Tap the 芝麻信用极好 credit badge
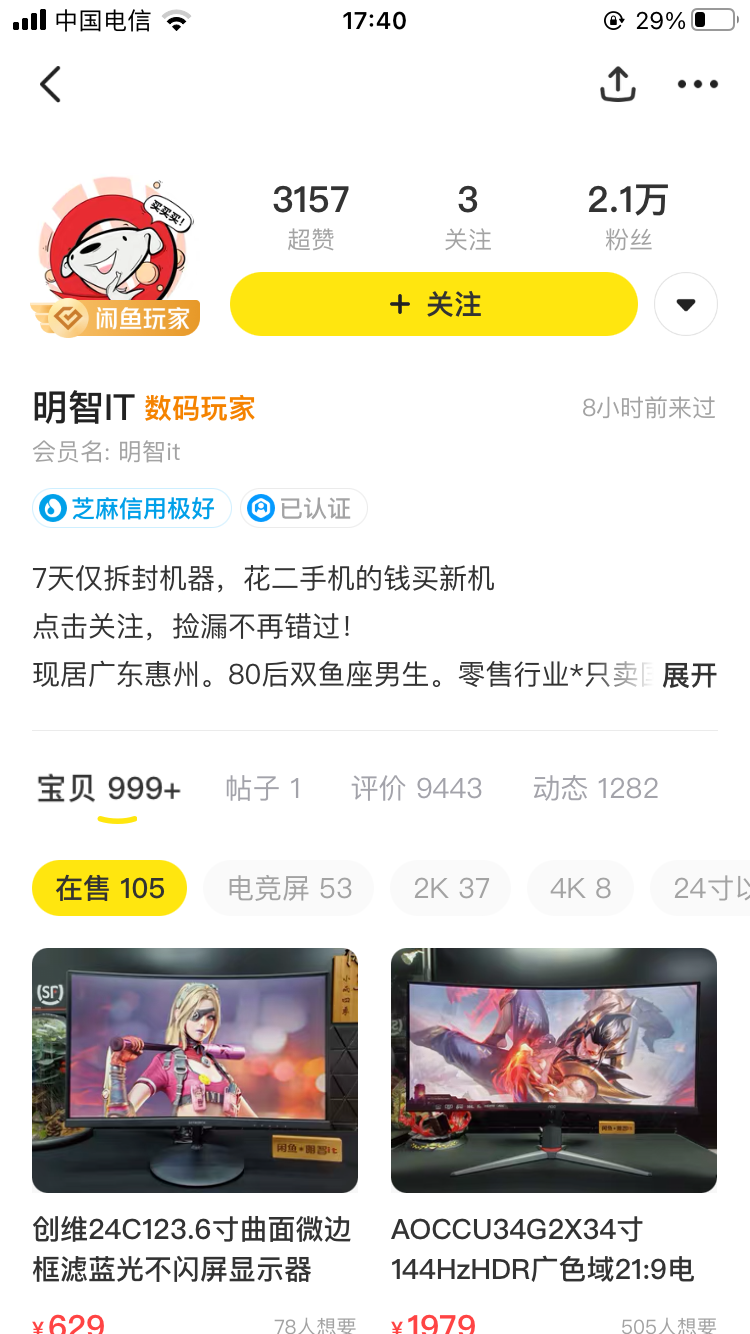 132,509
